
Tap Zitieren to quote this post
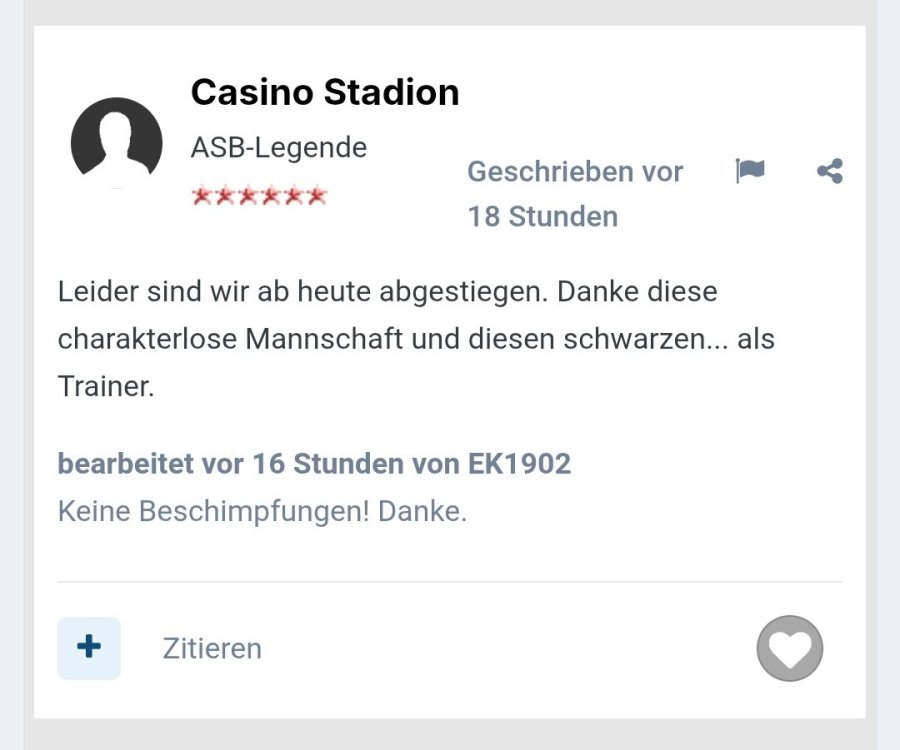[x=212, y=649]
